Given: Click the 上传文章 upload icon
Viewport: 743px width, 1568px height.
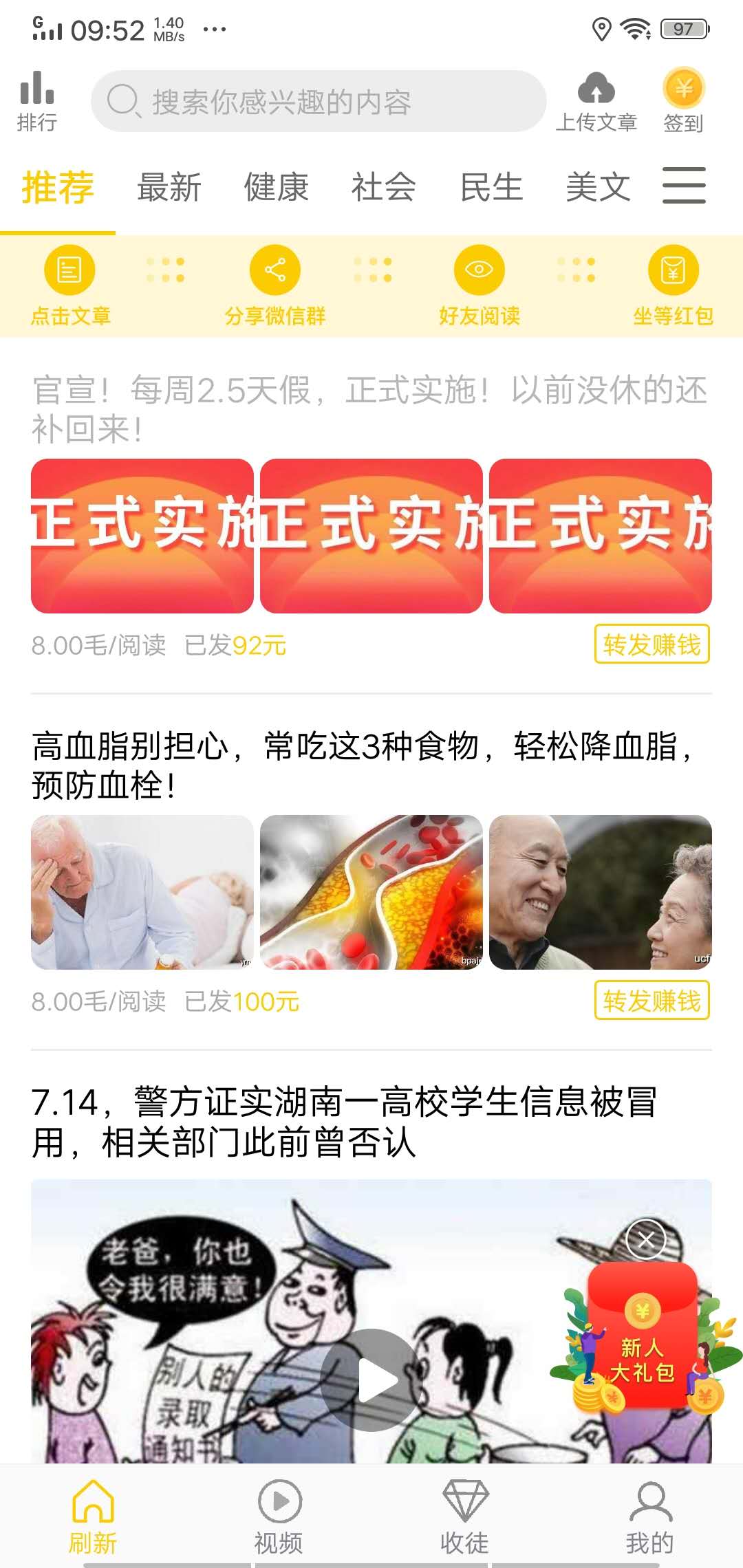Looking at the screenshot, I should coord(598,100).
